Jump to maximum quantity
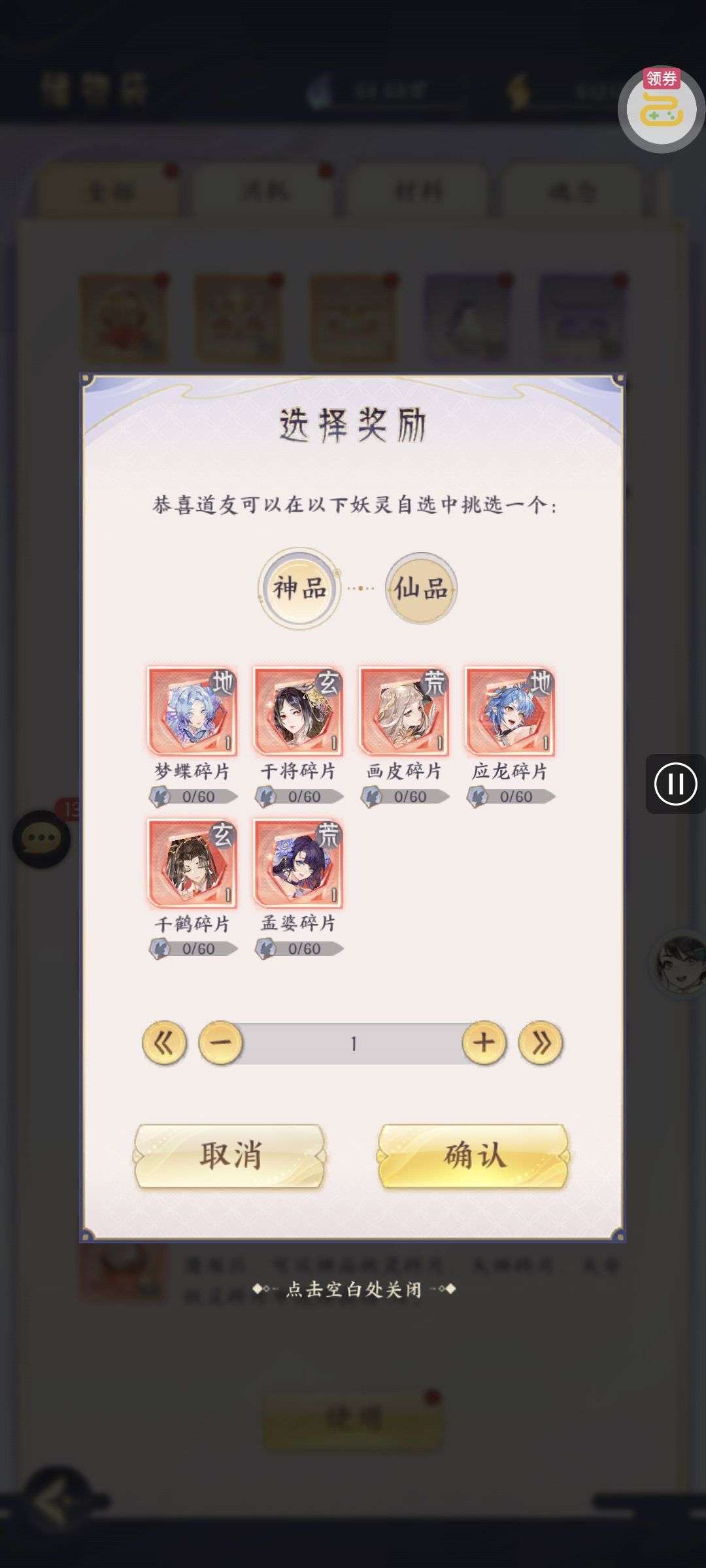 [541, 1043]
